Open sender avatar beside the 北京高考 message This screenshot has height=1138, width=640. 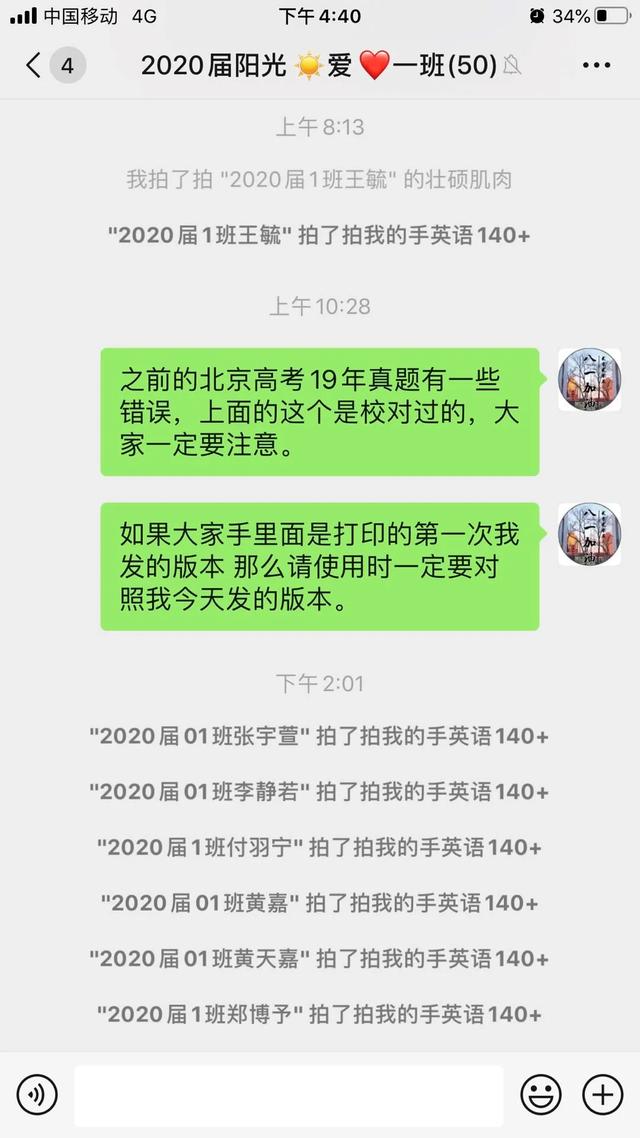589,380
